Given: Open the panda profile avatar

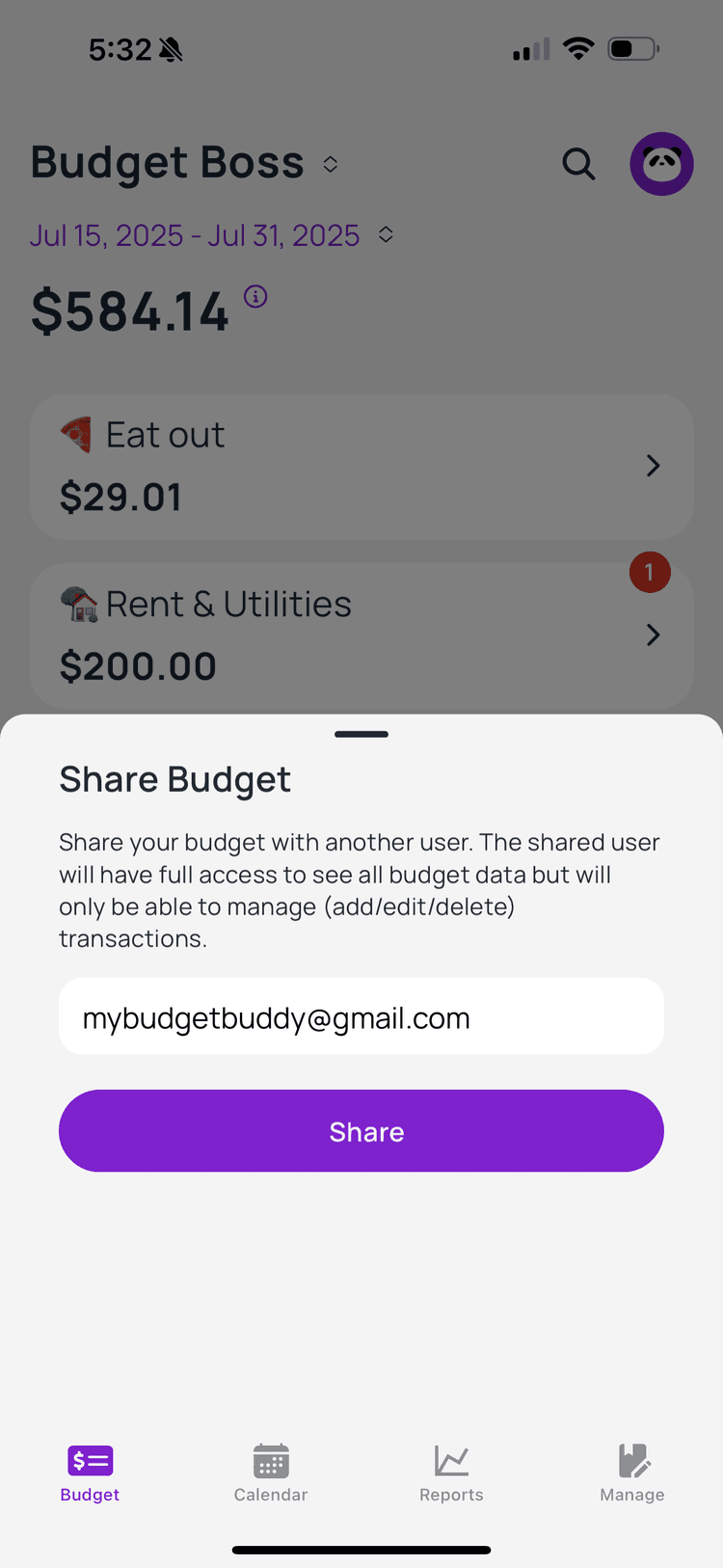Looking at the screenshot, I should [x=661, y=164].
